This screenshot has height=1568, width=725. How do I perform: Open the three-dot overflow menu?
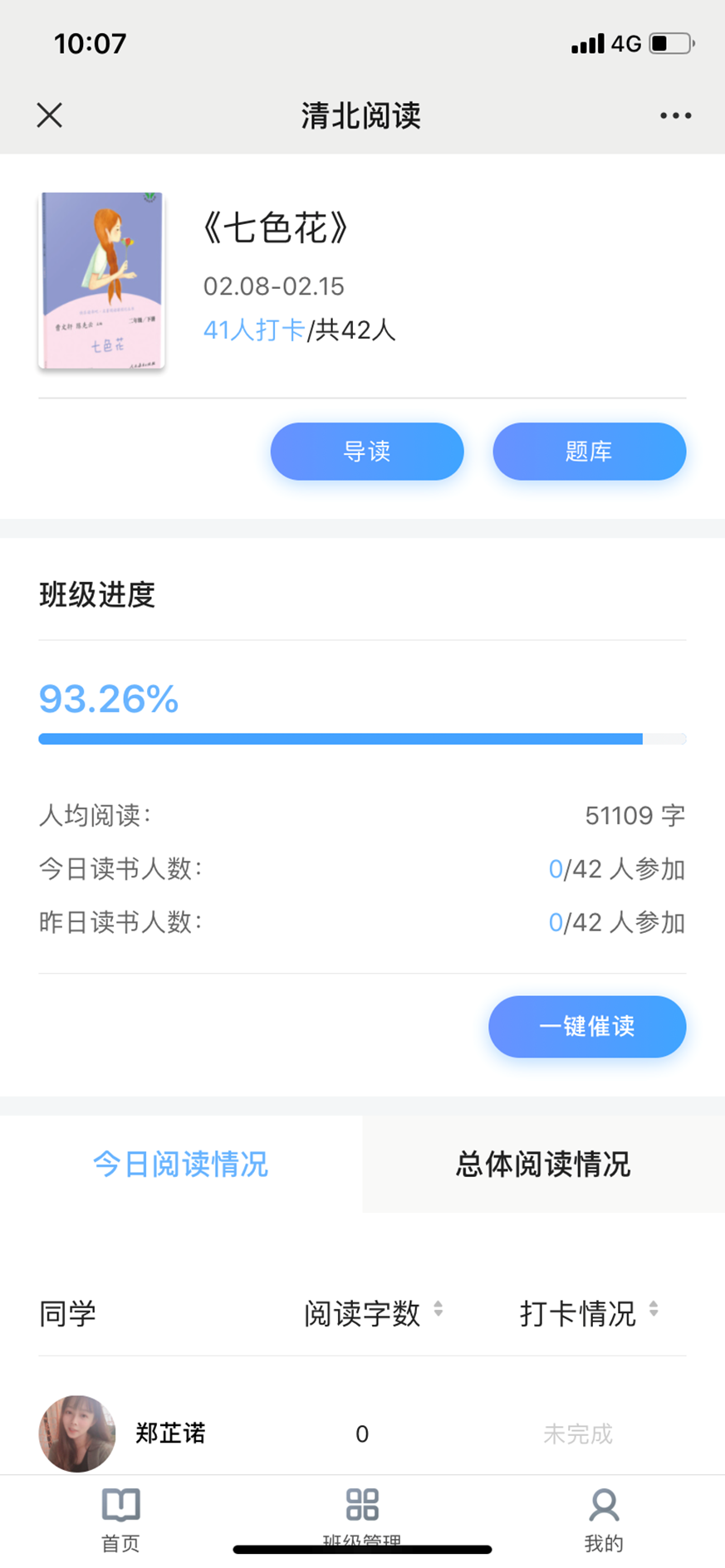[675, 115]
